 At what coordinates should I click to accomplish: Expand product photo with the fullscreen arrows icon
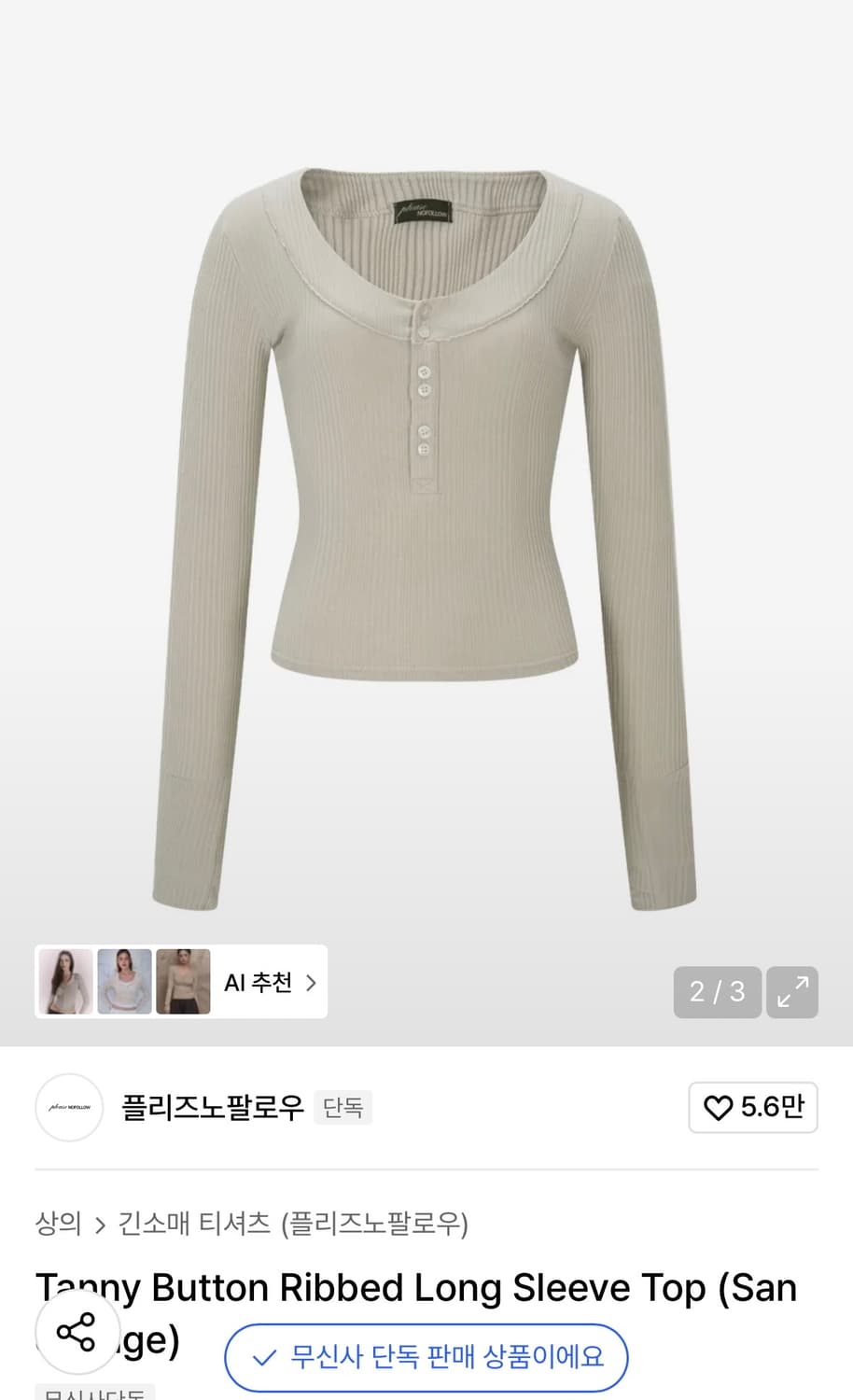pyautogui.click(x=791, y=992)
